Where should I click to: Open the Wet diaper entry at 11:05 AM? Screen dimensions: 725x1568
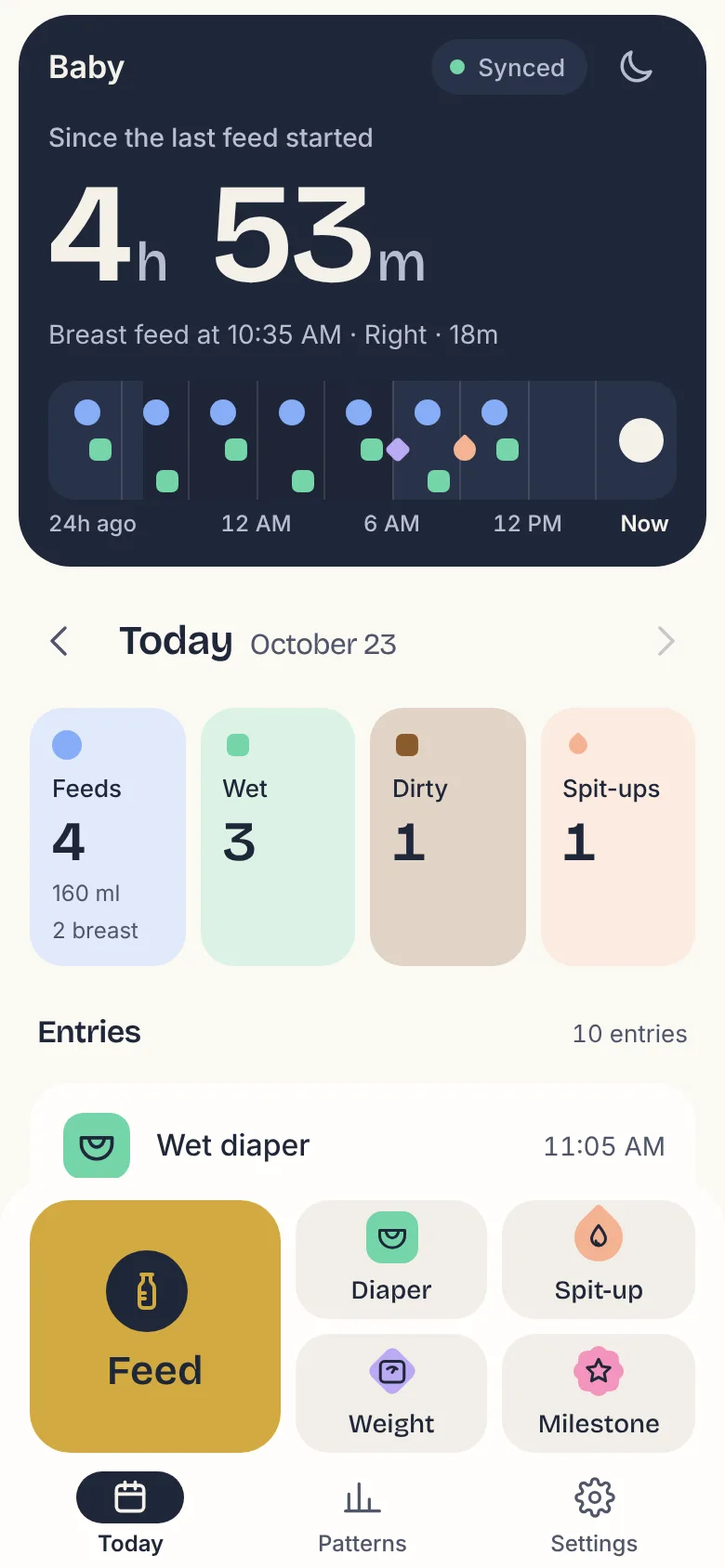(362, 1145)
